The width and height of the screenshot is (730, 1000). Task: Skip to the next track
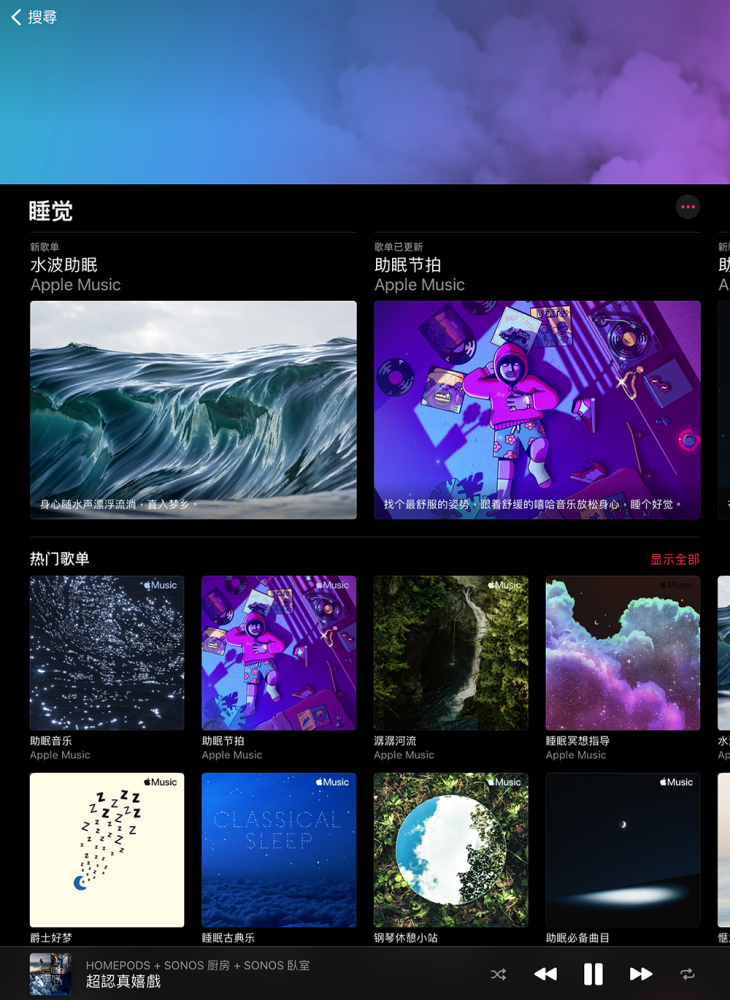[643, 974]
